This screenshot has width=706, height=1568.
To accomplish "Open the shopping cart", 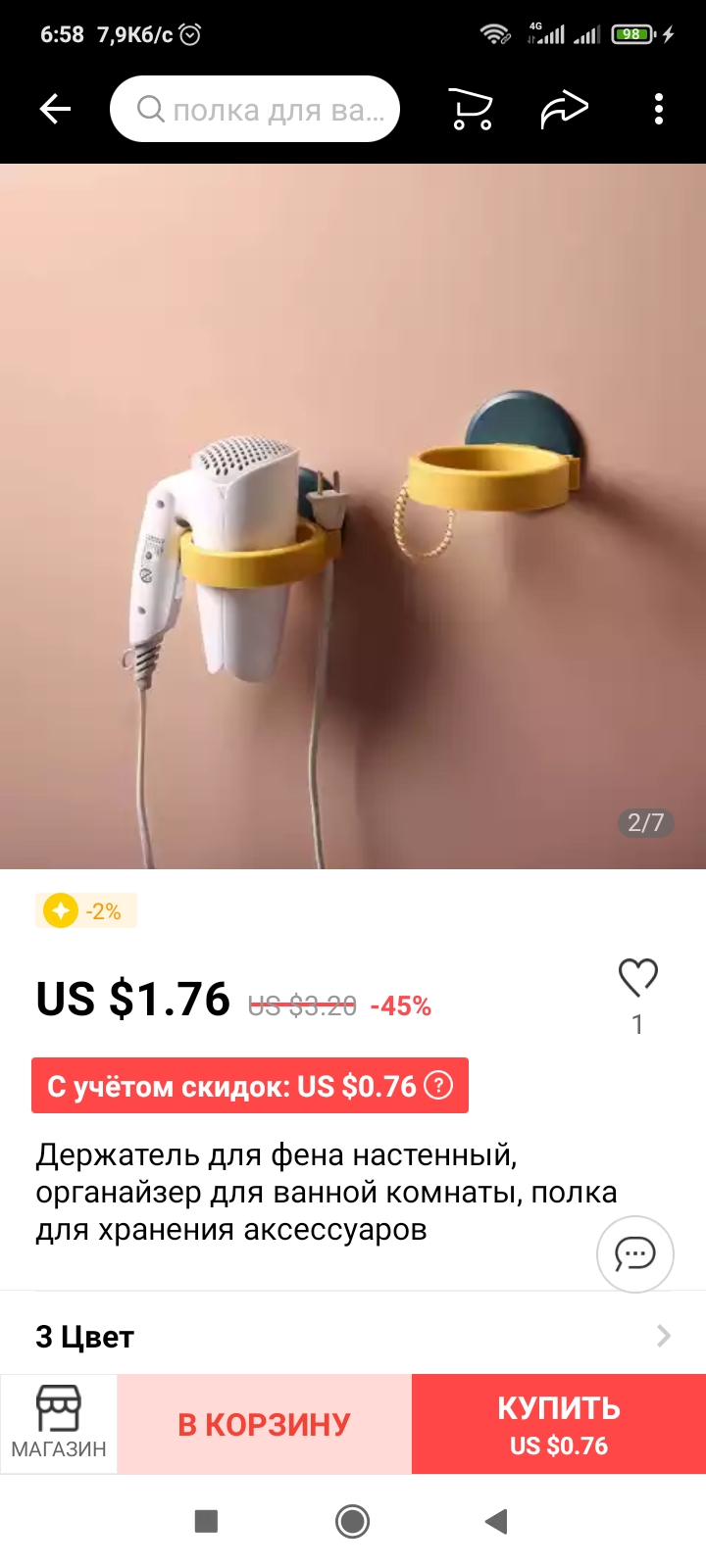I will pyautogui.click(x=471, y=109).
